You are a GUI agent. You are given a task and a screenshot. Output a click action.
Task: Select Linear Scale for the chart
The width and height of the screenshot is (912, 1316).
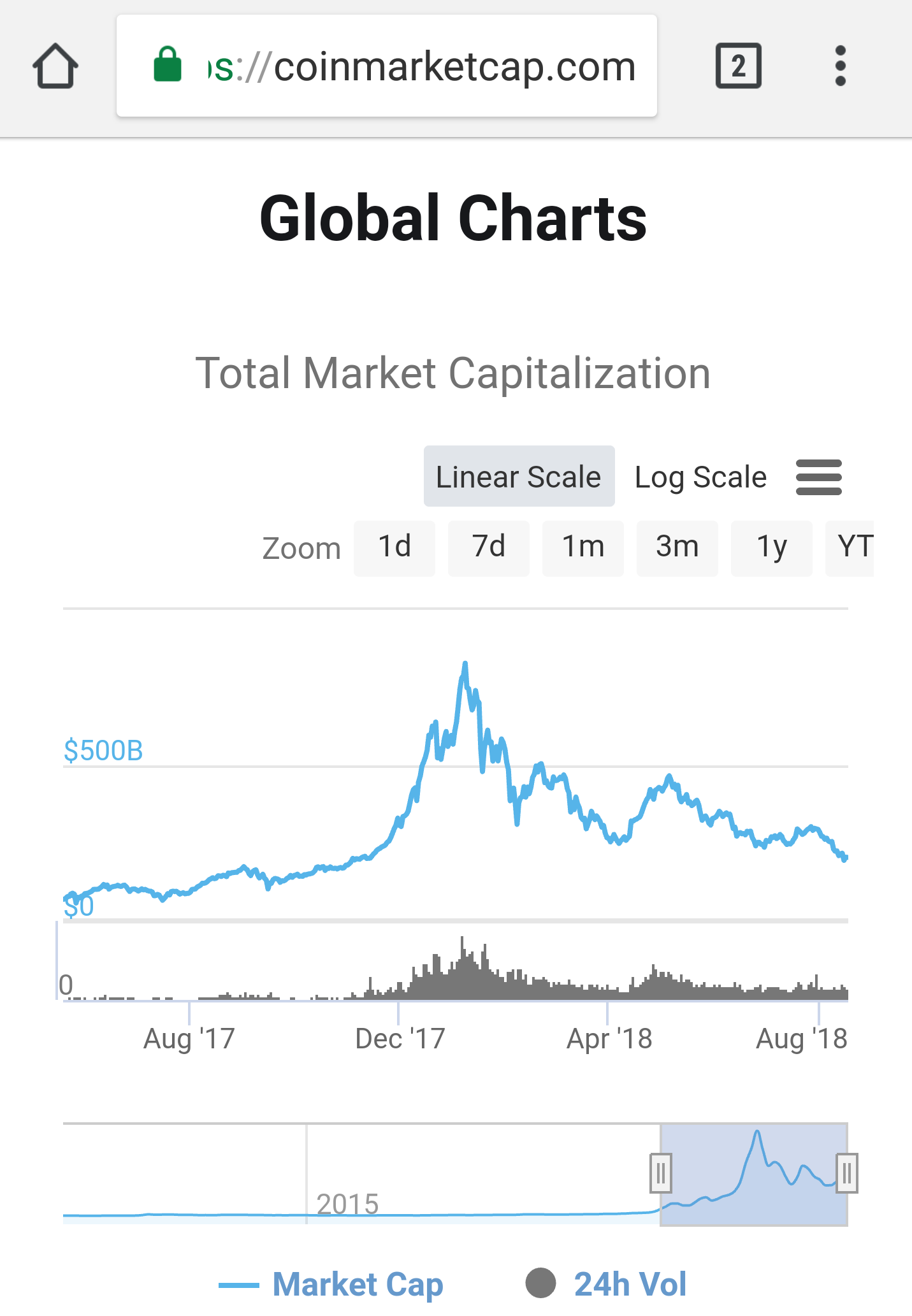point(519,477)
